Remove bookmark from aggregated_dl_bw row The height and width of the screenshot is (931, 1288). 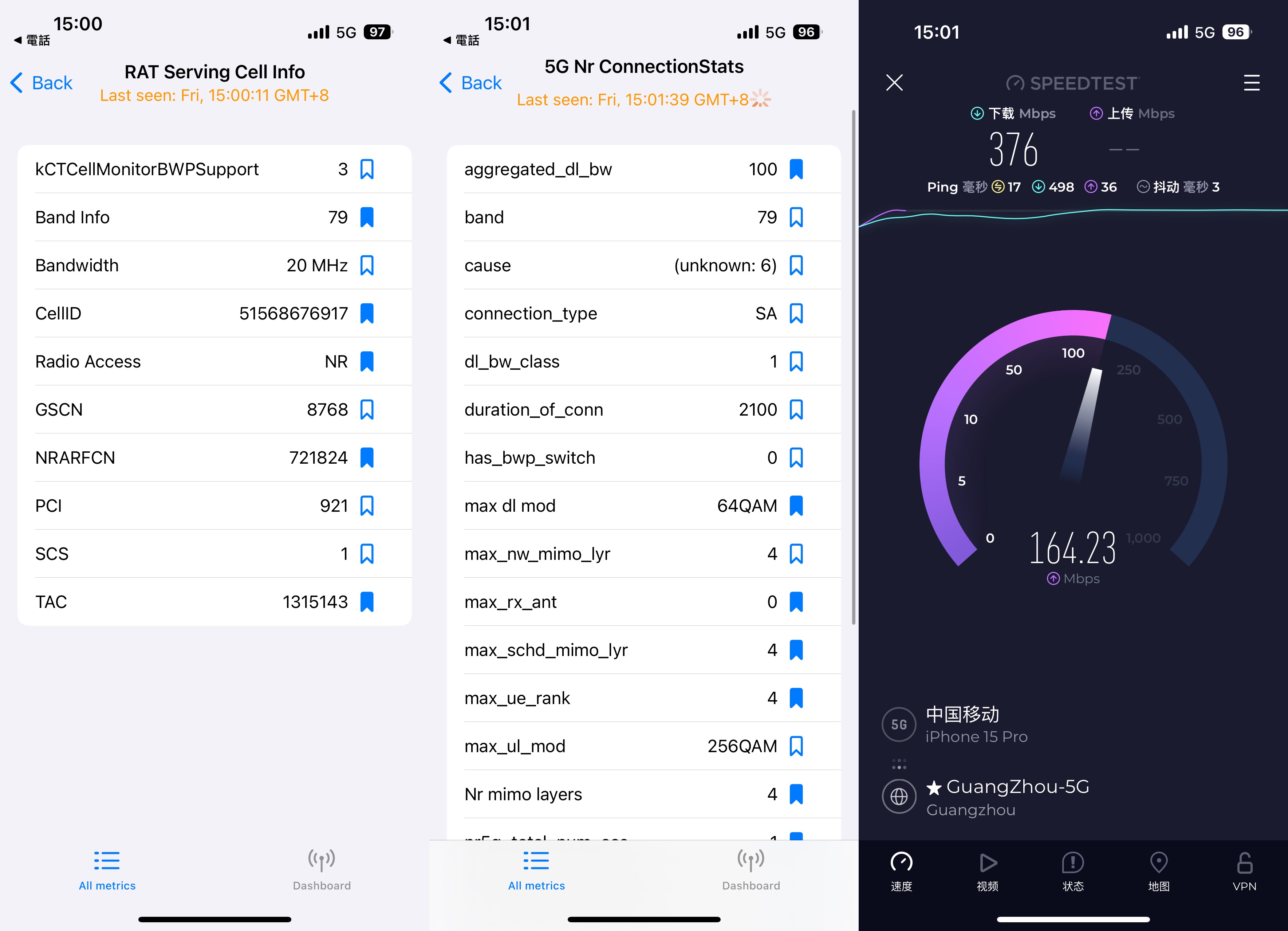796,169
